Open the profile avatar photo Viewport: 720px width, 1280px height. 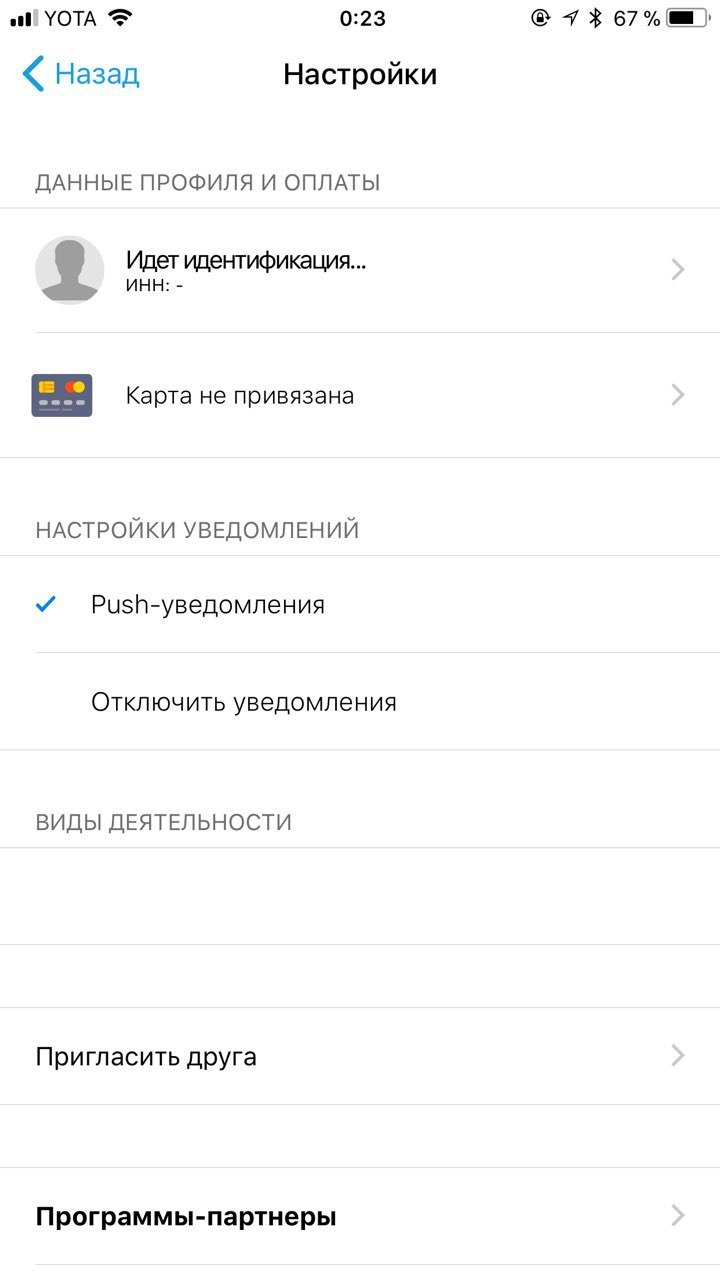click(70, 270)
